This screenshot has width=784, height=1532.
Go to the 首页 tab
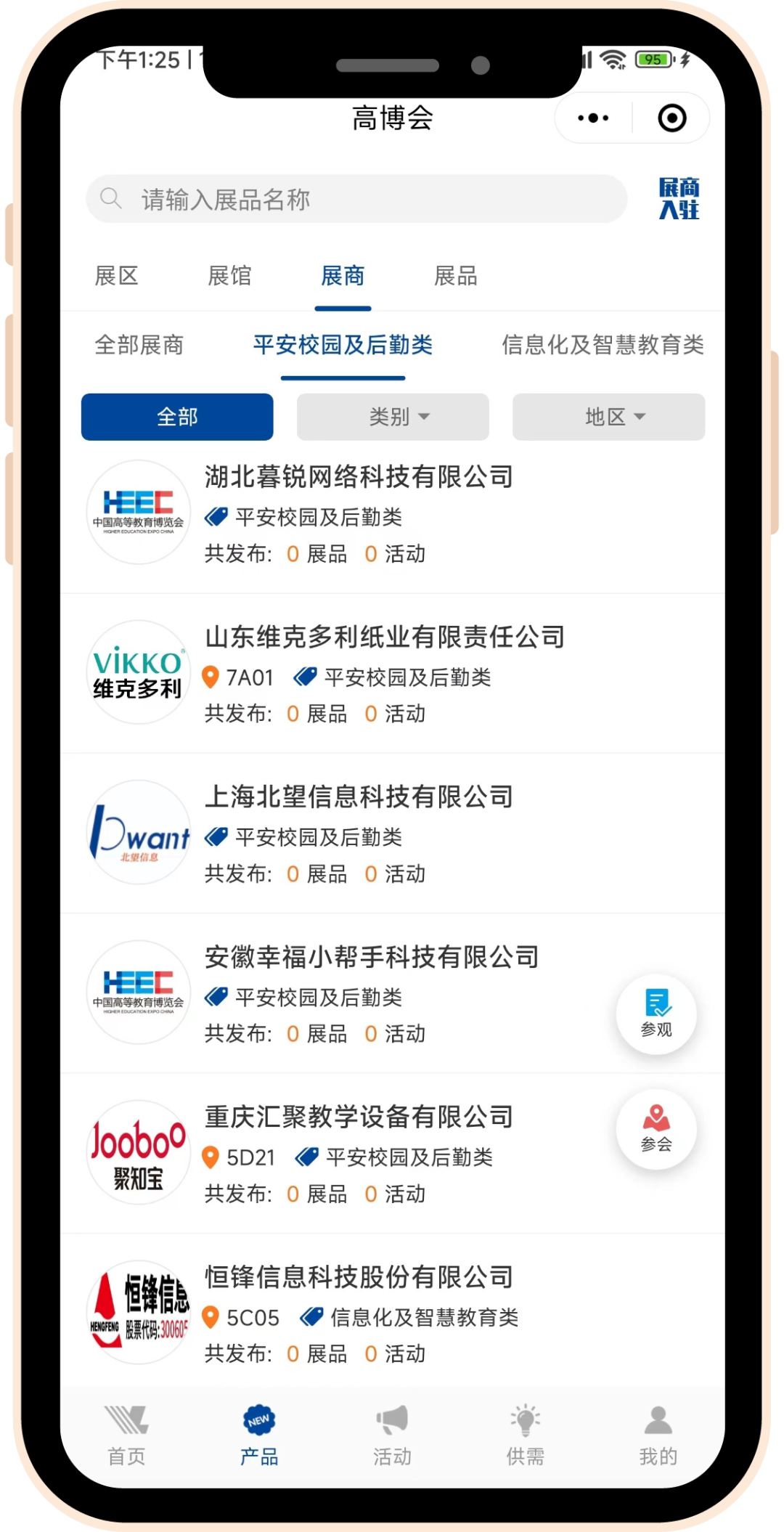(x=126, y=1435)
